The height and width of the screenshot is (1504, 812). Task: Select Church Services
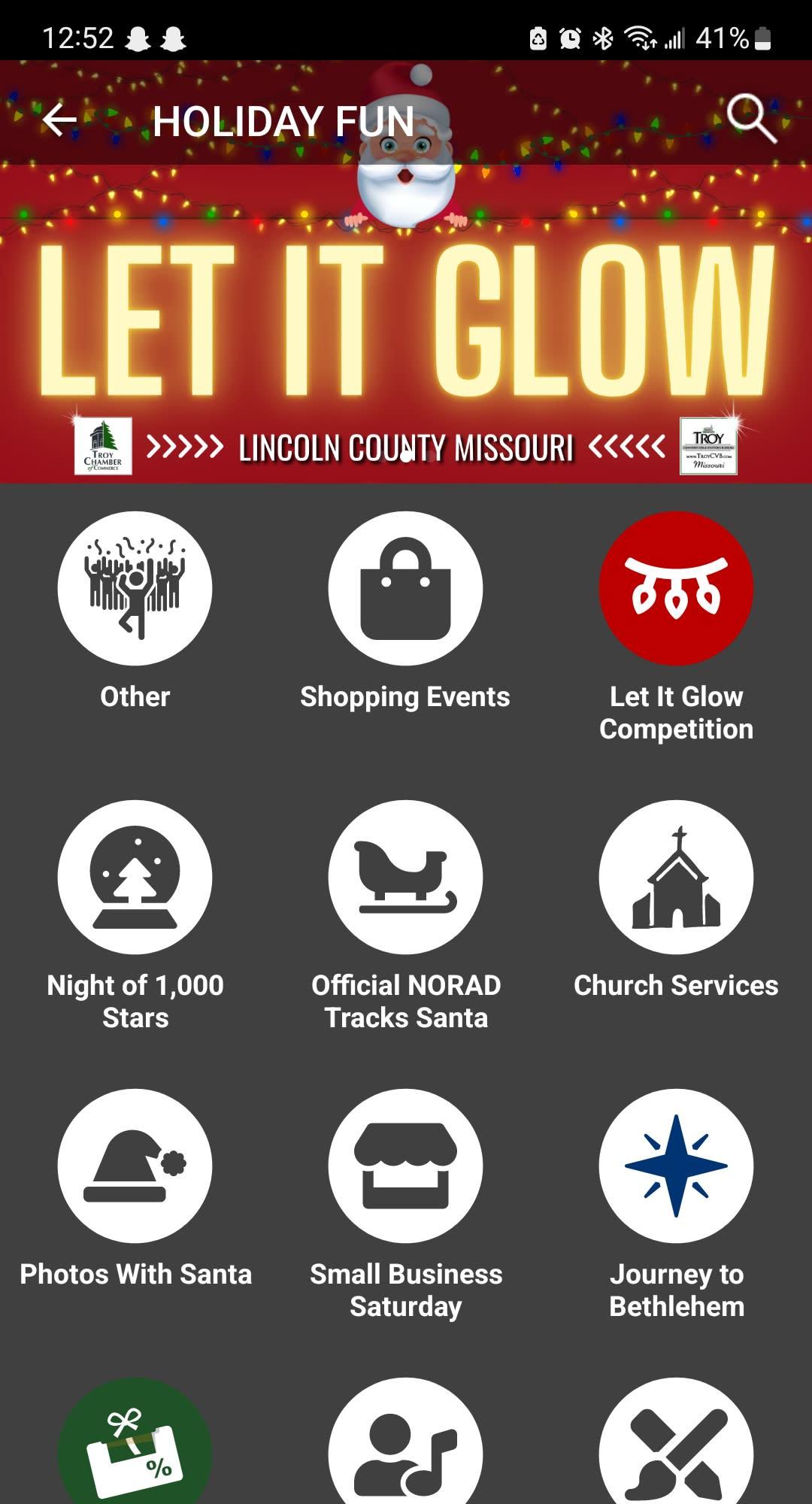coord(676,878)
